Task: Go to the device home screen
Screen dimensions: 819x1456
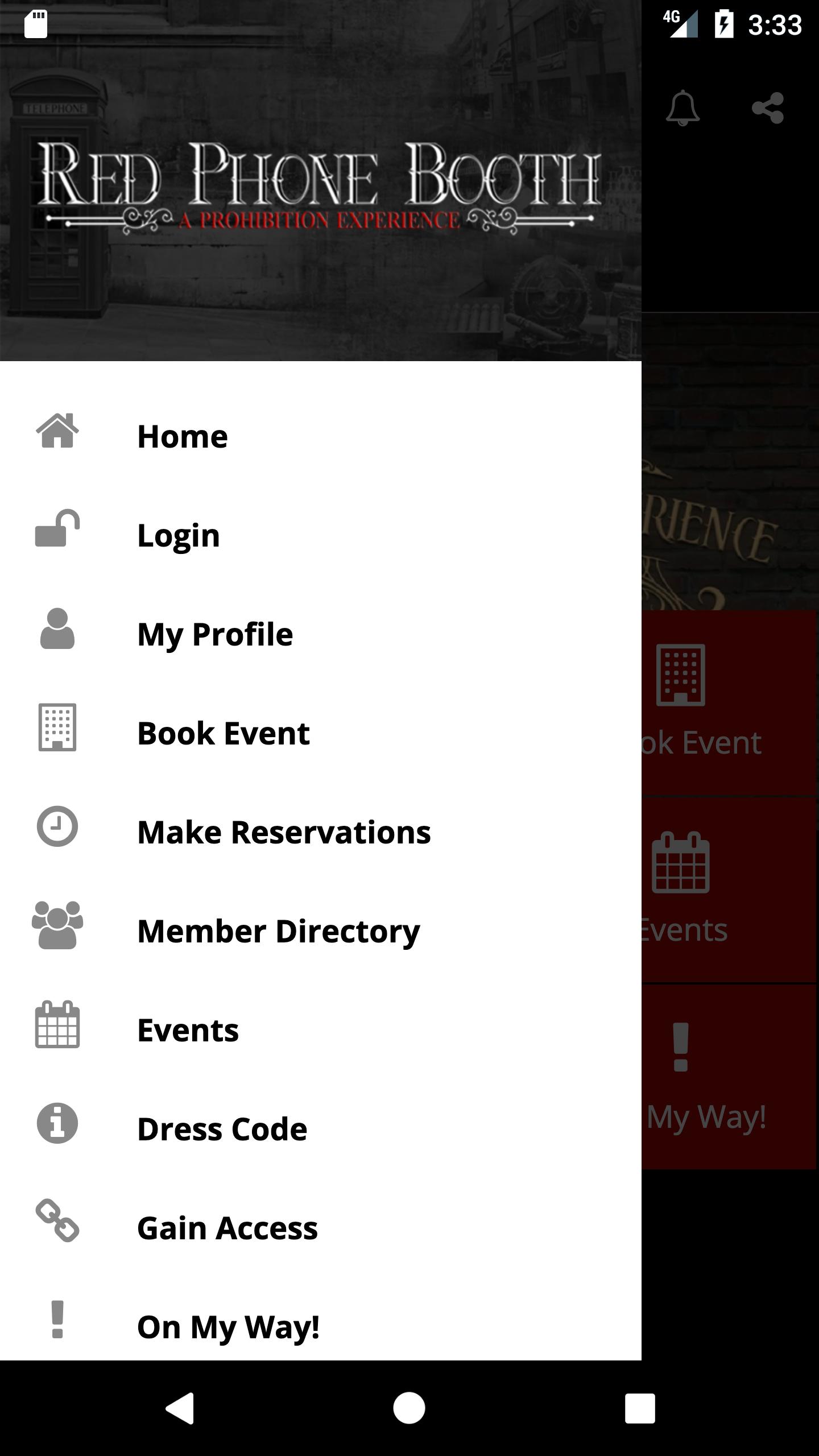Action: tap(409, 1408)
